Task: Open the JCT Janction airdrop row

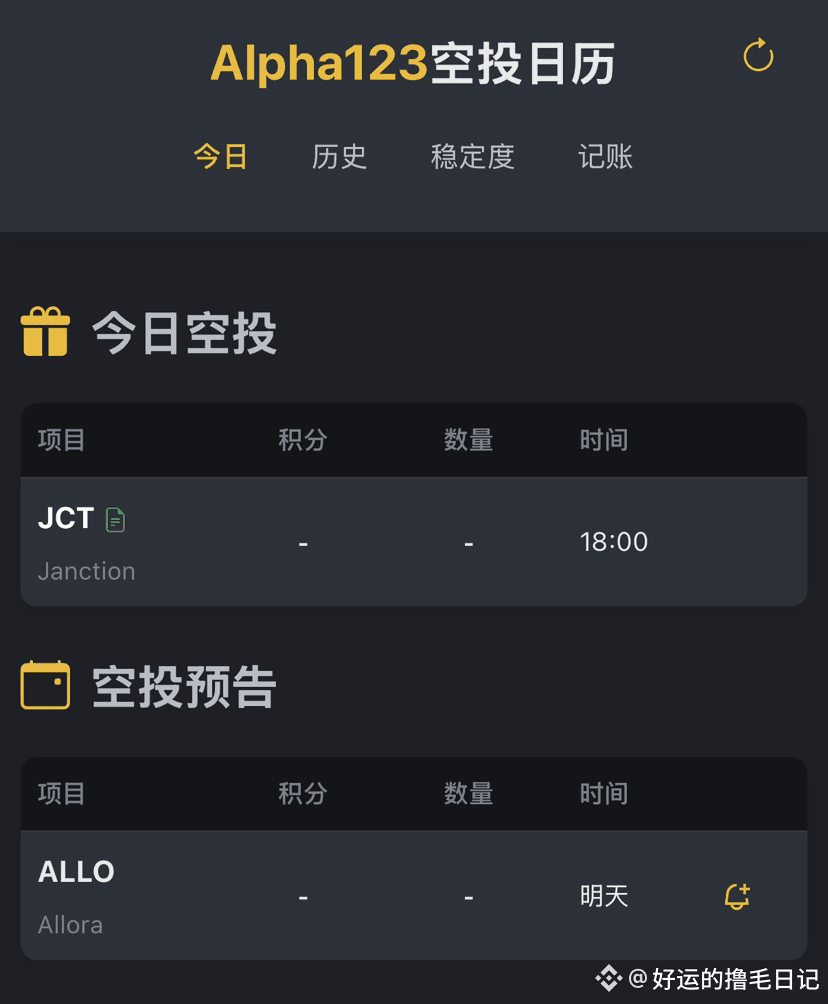Action: [x=413, y=542]
